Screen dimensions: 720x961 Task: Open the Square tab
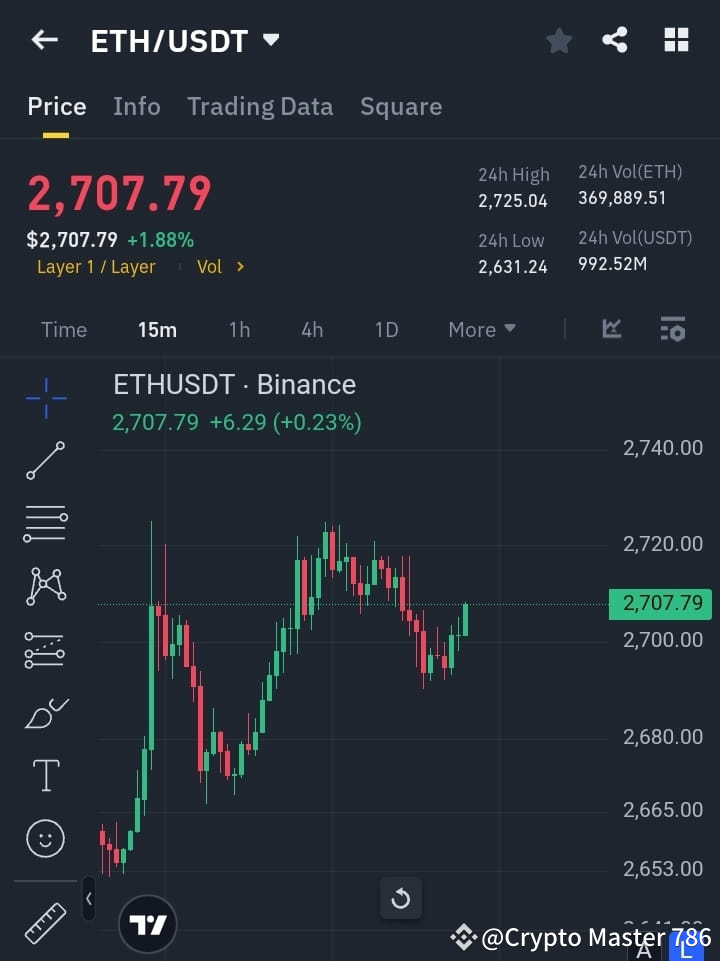click(401, 106)
